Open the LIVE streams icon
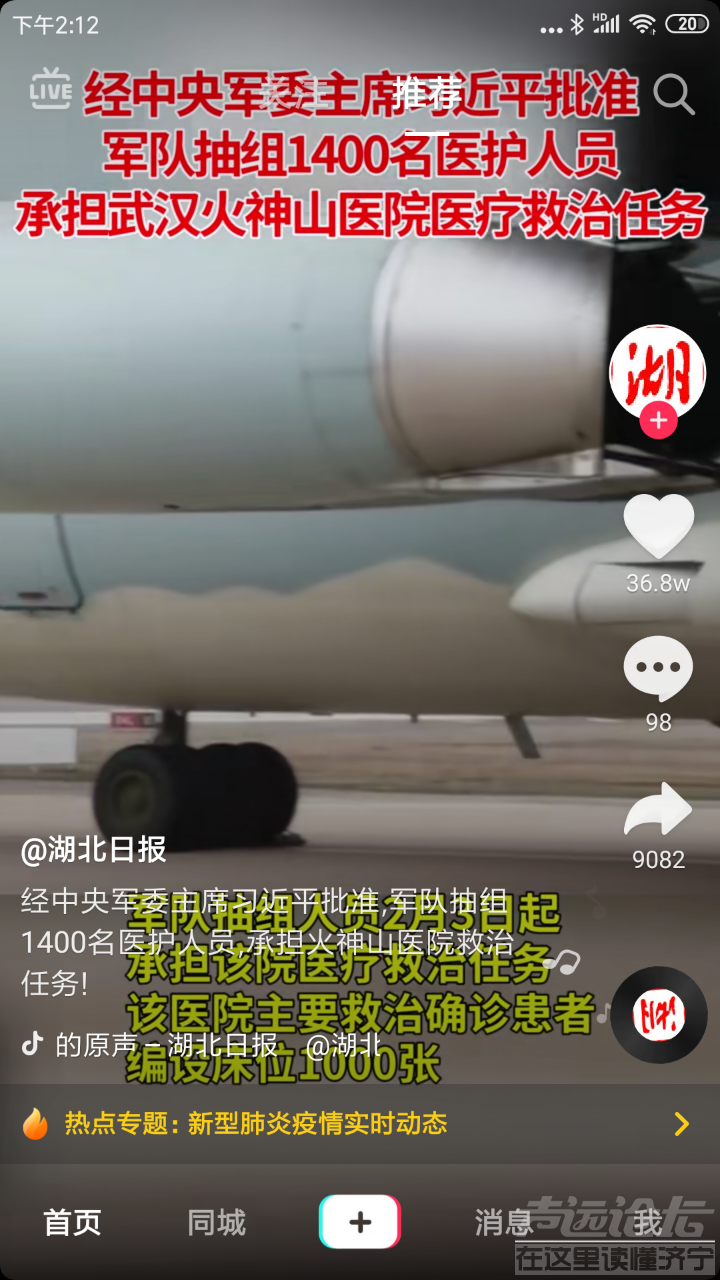Screen dimensions: 720x1280 50,90
